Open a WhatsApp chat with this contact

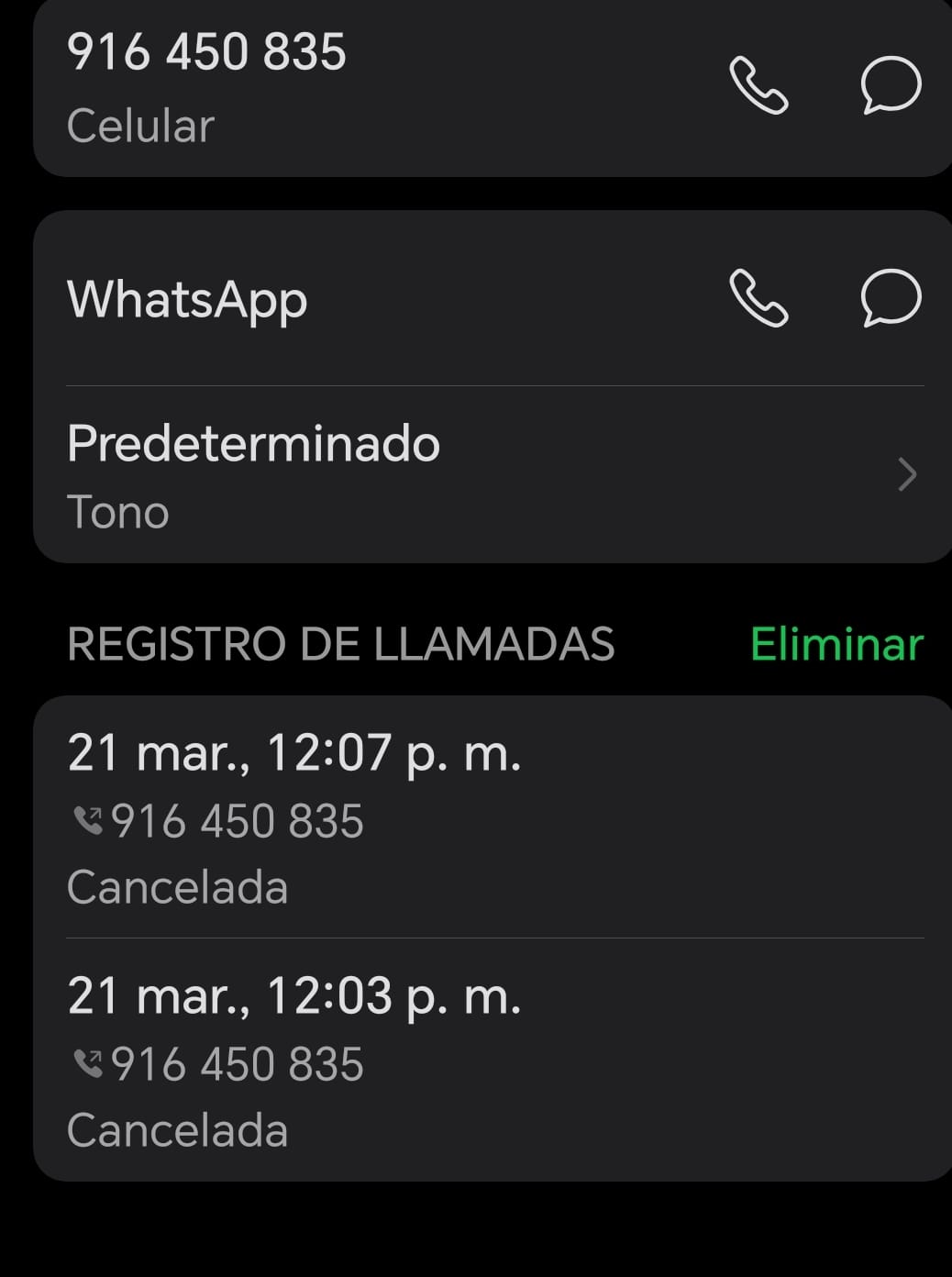[x=891, y=298]
